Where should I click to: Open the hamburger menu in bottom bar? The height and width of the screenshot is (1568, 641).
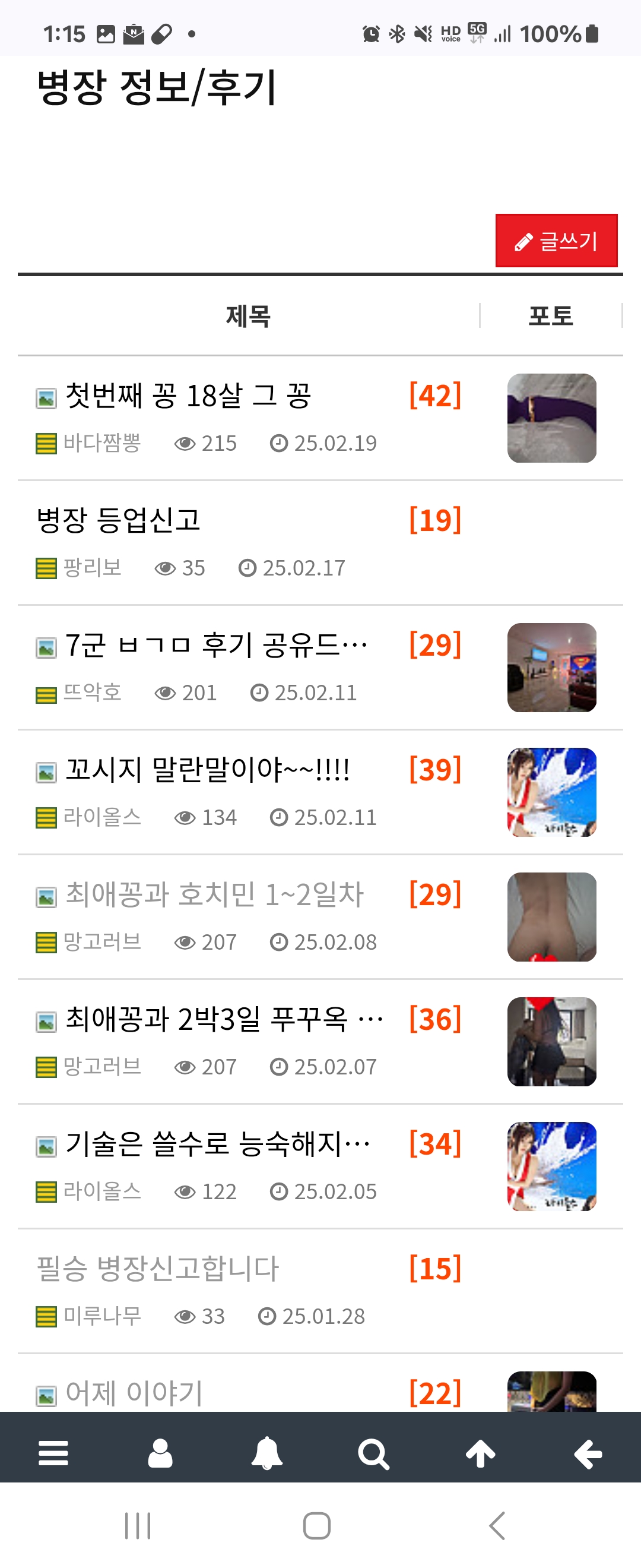tap(53, 1453)
